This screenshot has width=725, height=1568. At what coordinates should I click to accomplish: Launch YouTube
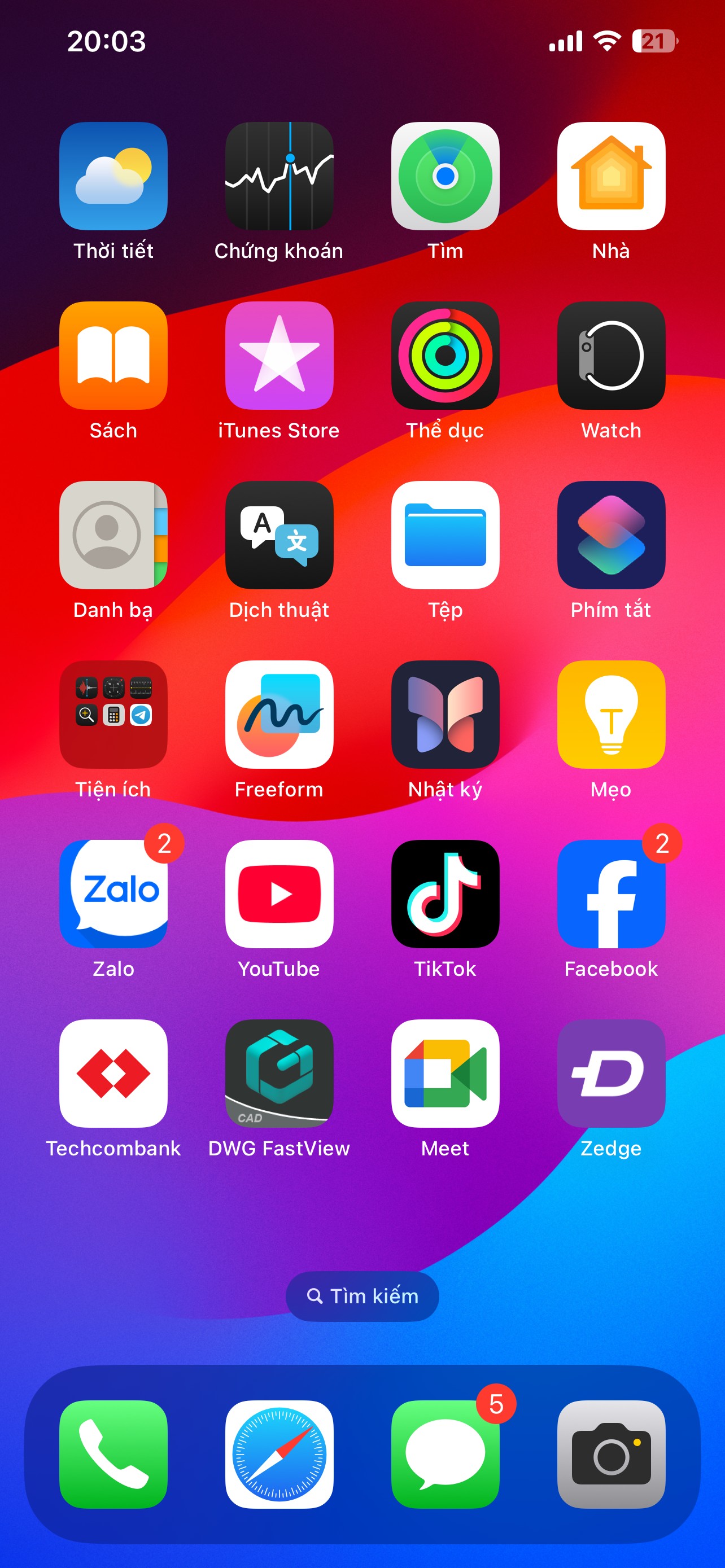coord(279,894)
